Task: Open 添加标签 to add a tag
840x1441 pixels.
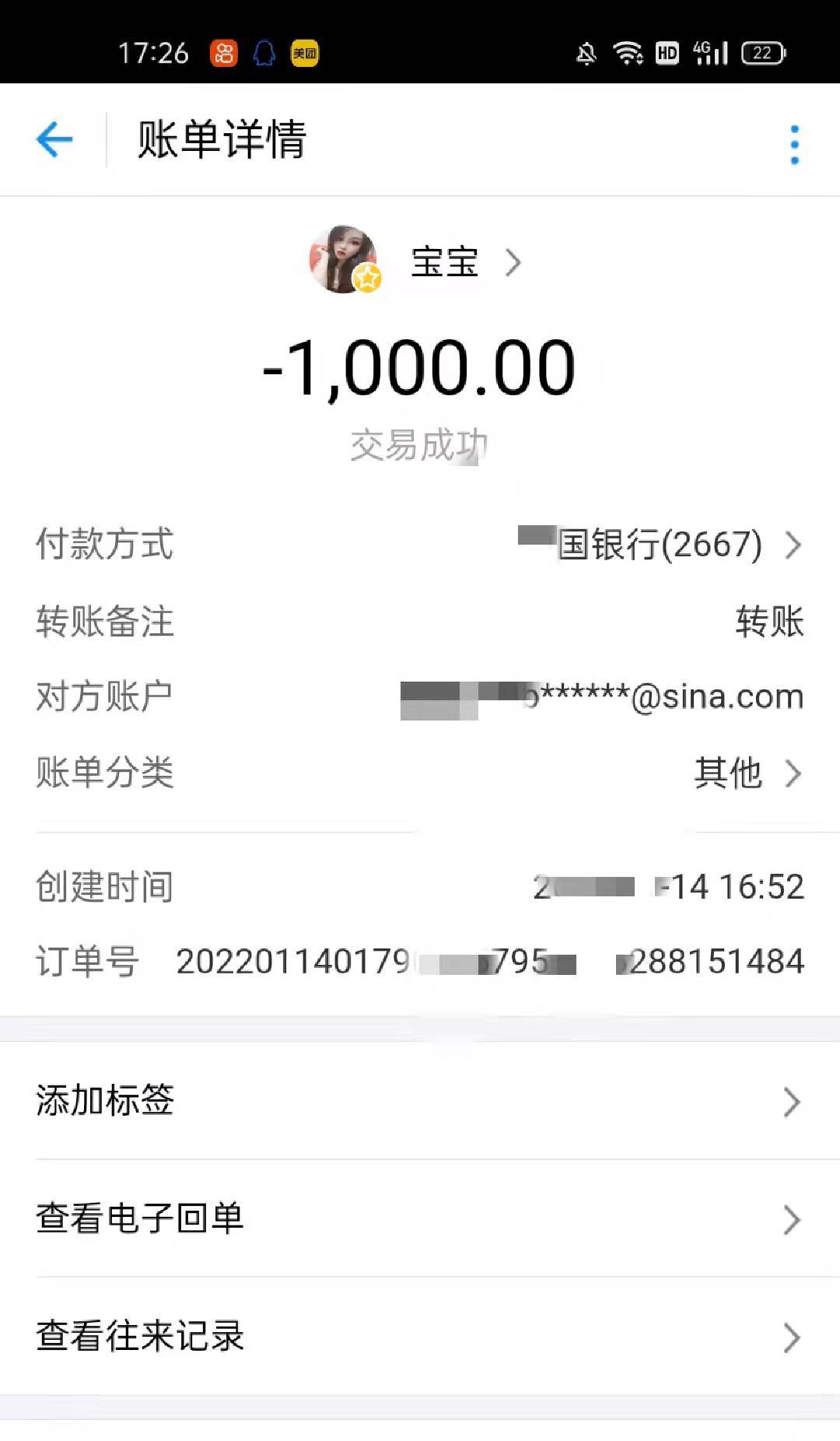Action: tap(420, 1101)
